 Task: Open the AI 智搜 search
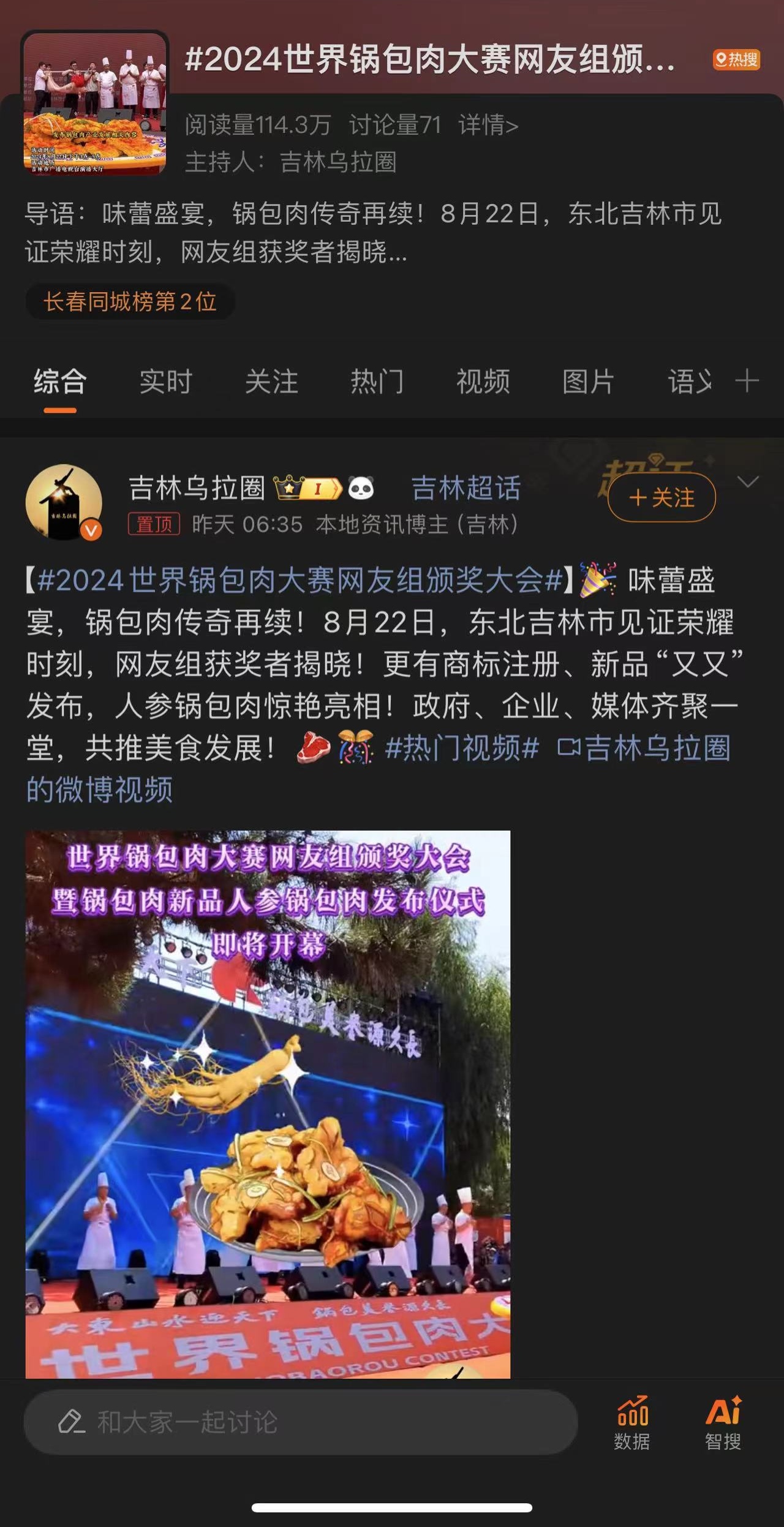[x=723, y=1423]
